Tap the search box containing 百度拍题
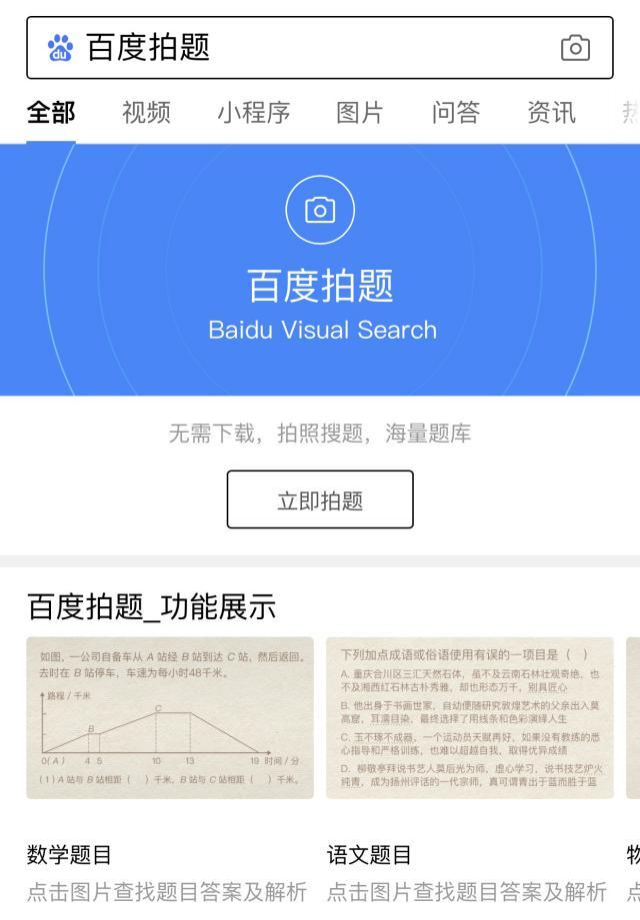Viewport: 640px width, 920px height. point(300,47)
